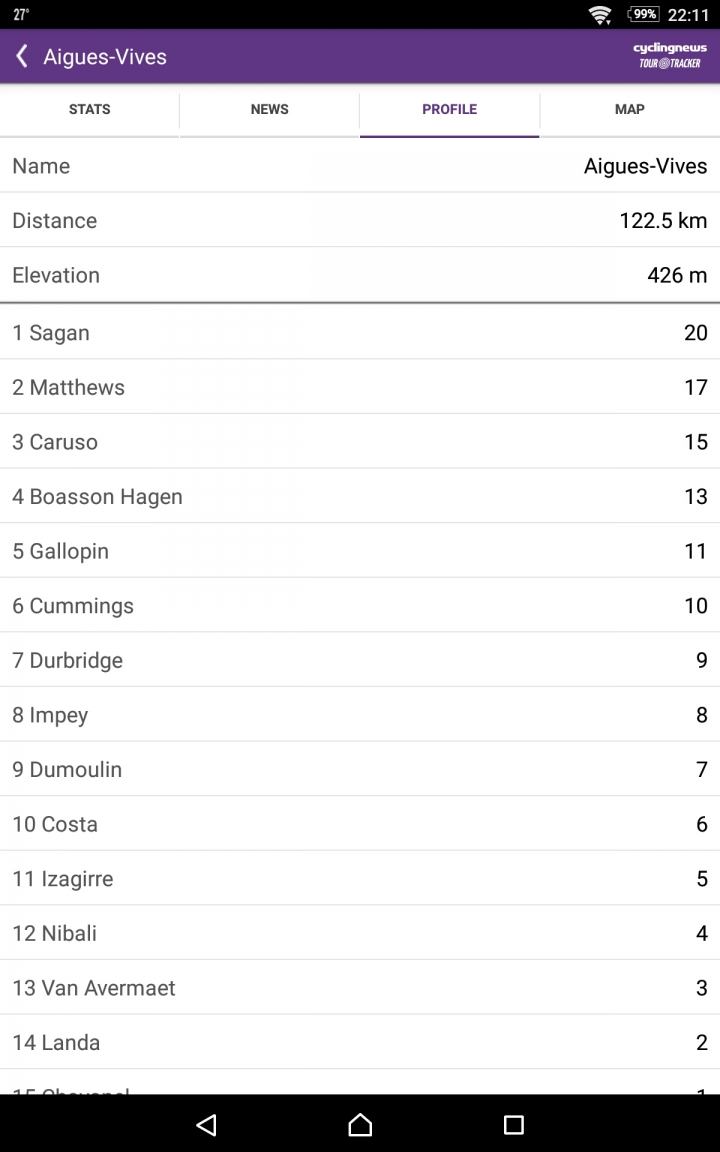Open recent apps from the navigation bar
This screenshot has height=1152, width=720.
point(514,1125)
